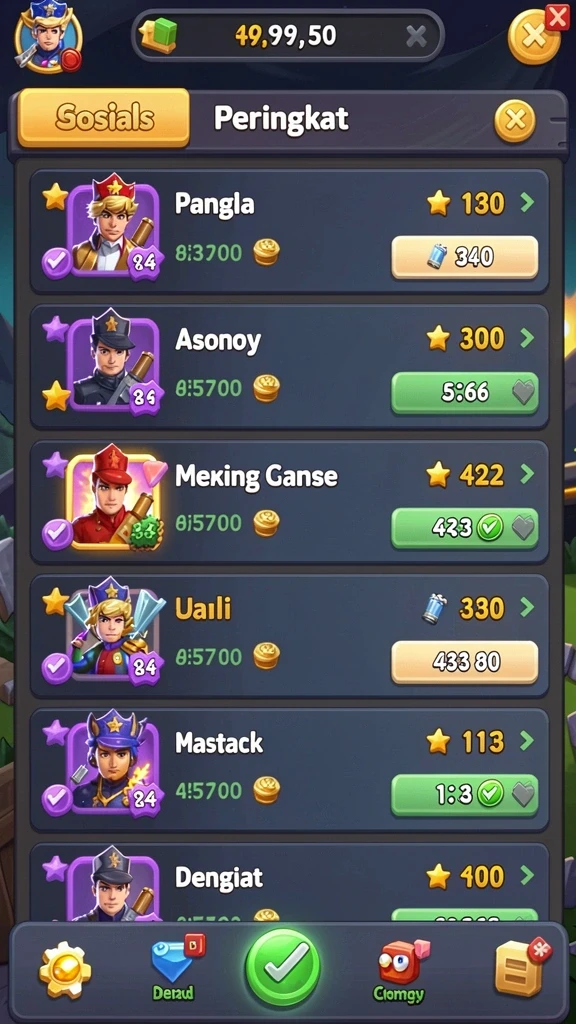The image size is (576, 1024).
Task: Open the yellow list icon with red badge
Action: coord(522,967)
